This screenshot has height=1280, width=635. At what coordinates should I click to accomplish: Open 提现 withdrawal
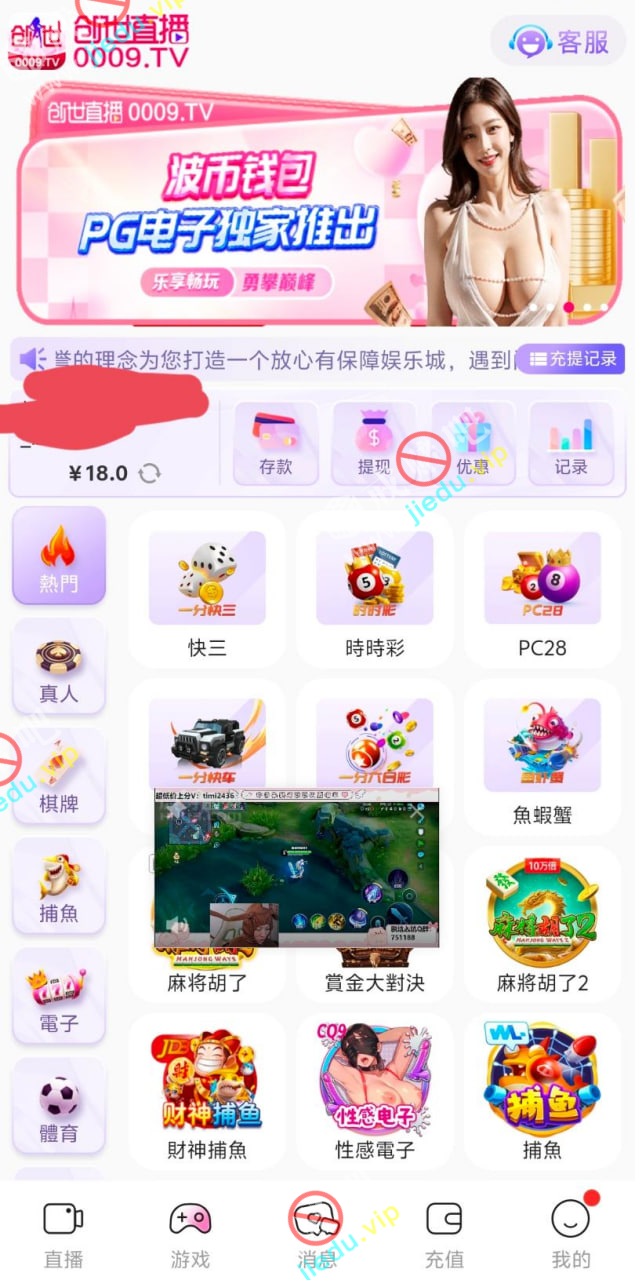[374, 443]
